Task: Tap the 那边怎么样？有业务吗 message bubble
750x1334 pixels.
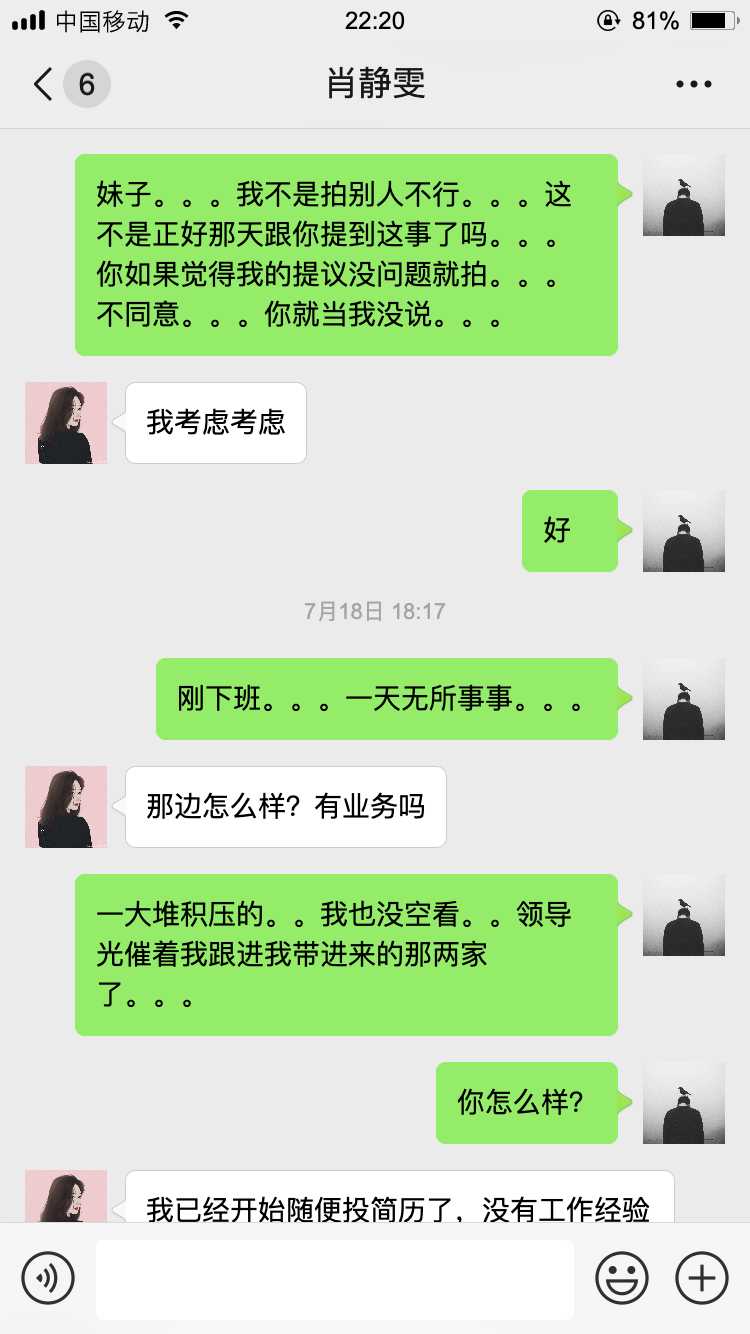Action: click(285, 806)
